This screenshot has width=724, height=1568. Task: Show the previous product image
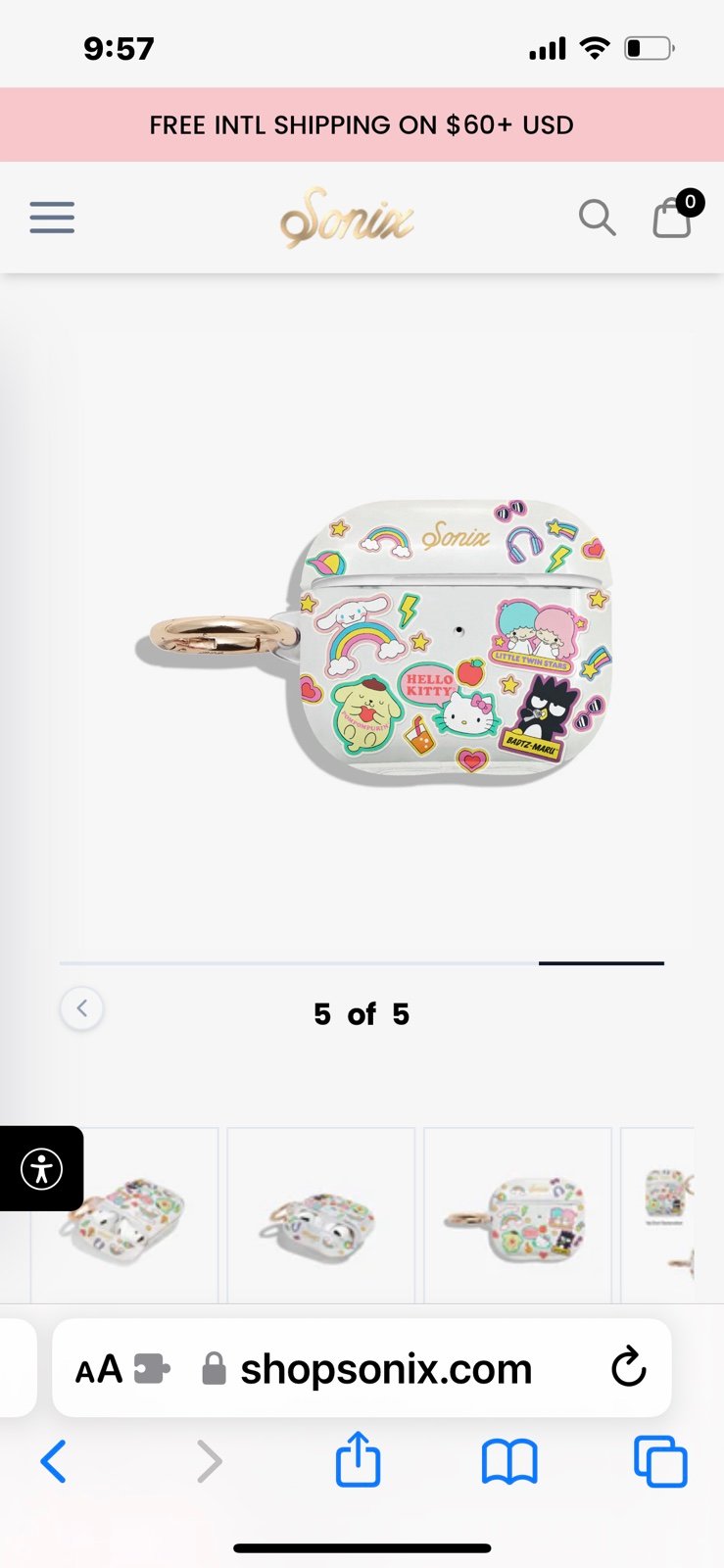[x=82, y=1008]
